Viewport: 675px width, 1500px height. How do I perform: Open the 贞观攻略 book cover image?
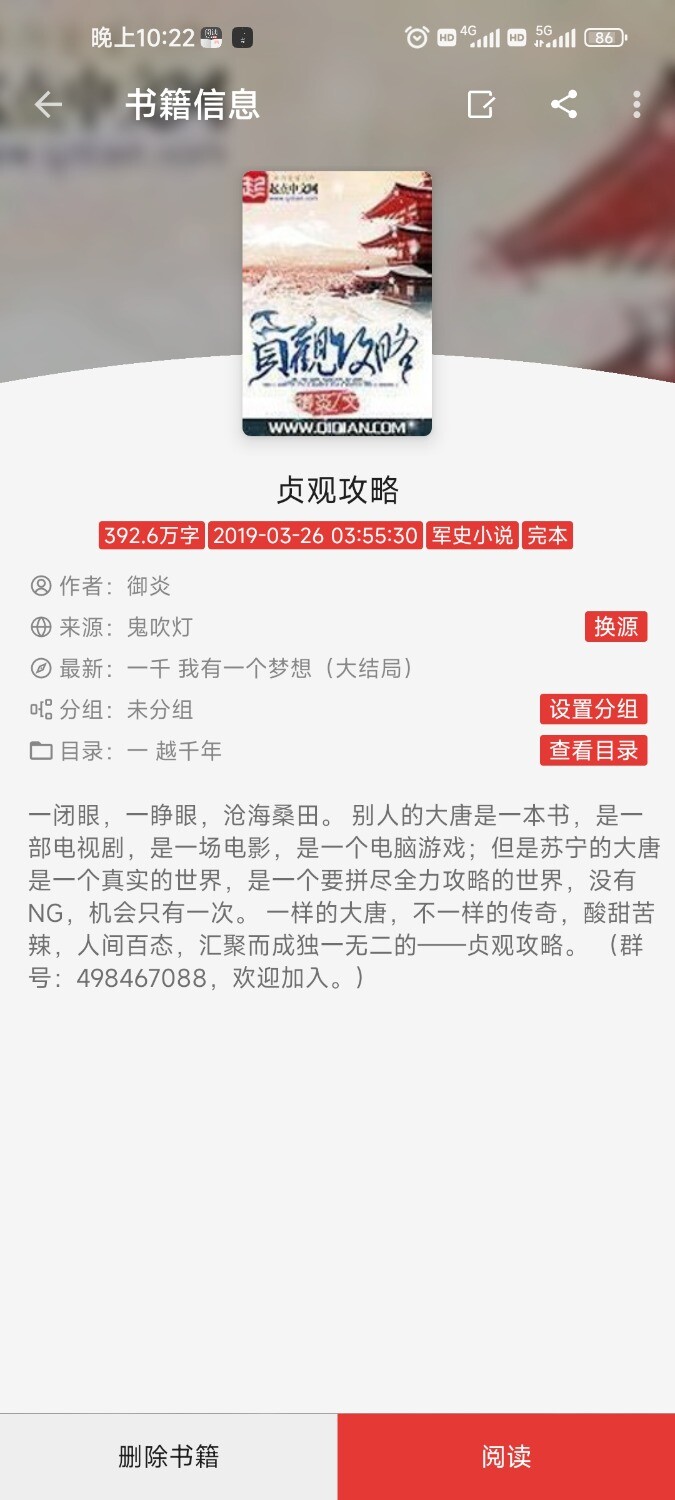pyautogui.click(x=337, y=303)
